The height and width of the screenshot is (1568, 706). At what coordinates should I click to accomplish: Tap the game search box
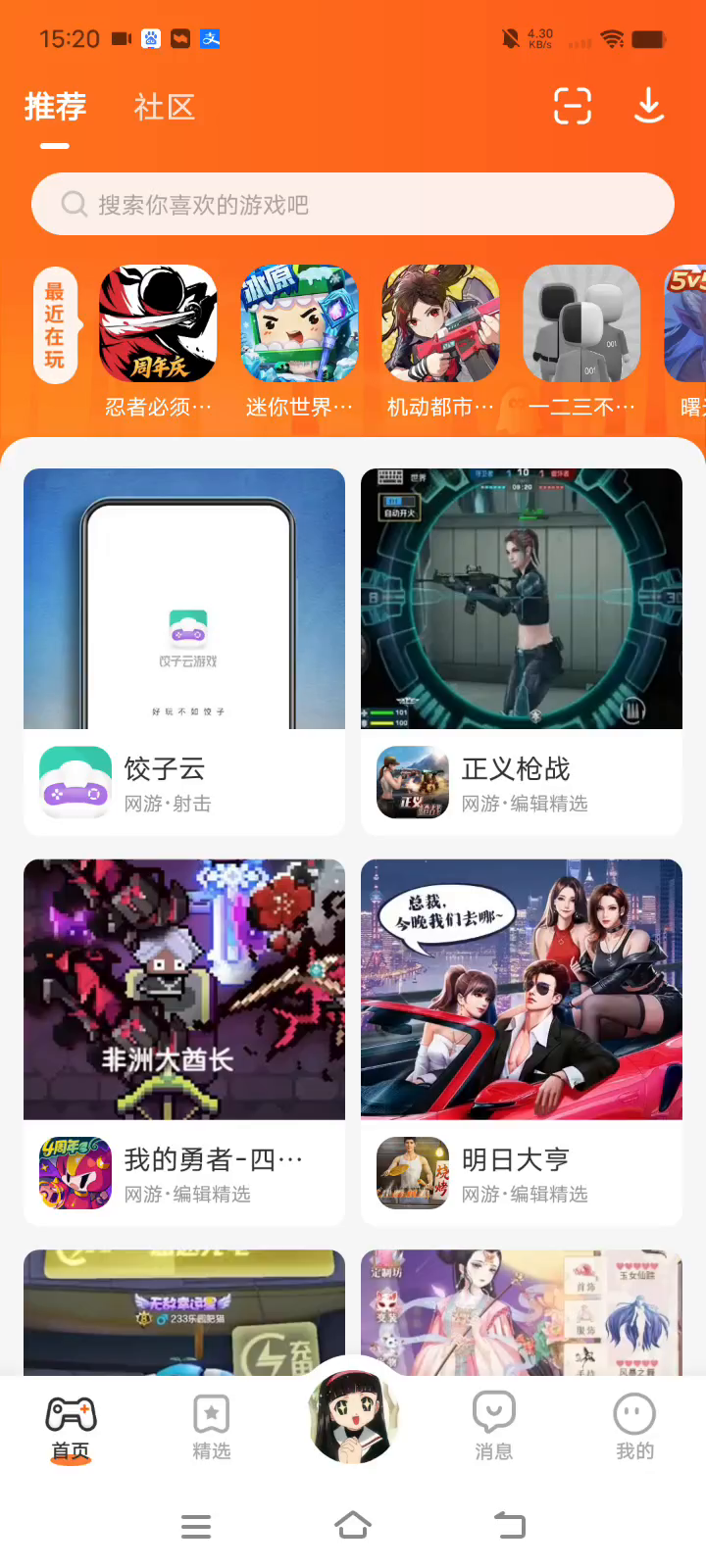[353, 204]
